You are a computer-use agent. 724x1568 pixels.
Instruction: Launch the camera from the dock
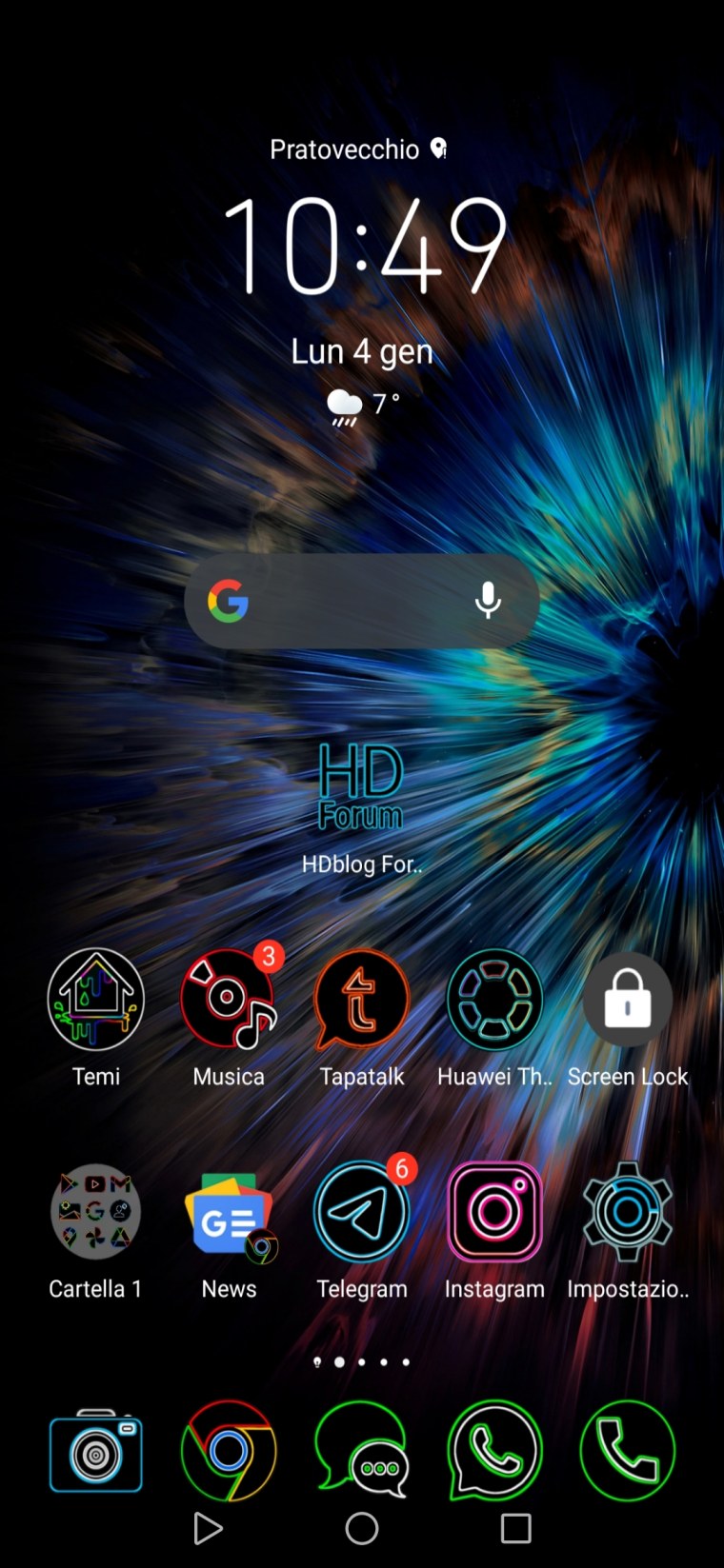(96, 1452)
